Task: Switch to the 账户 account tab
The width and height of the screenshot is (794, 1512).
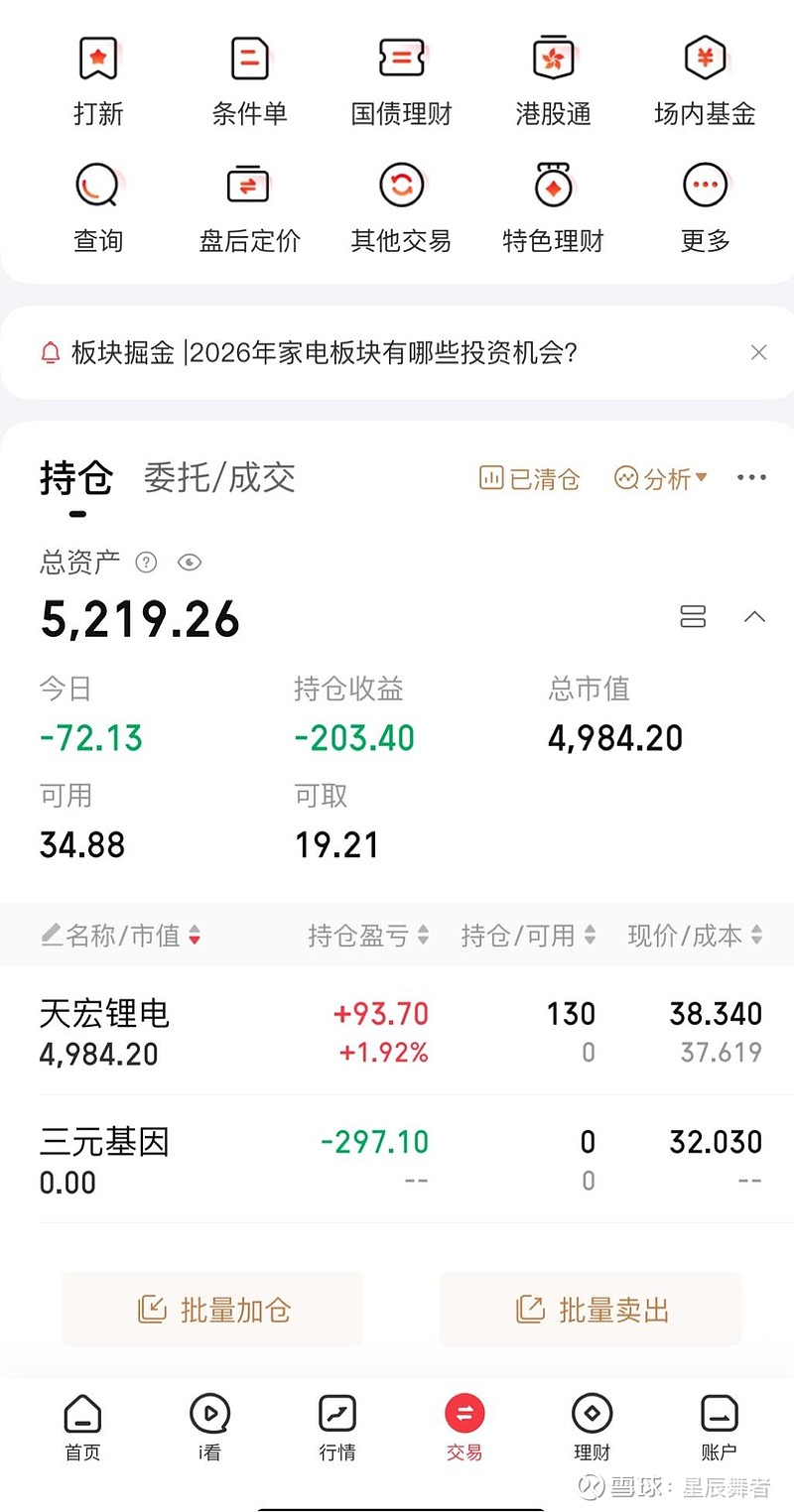Action: (719, 1429)
